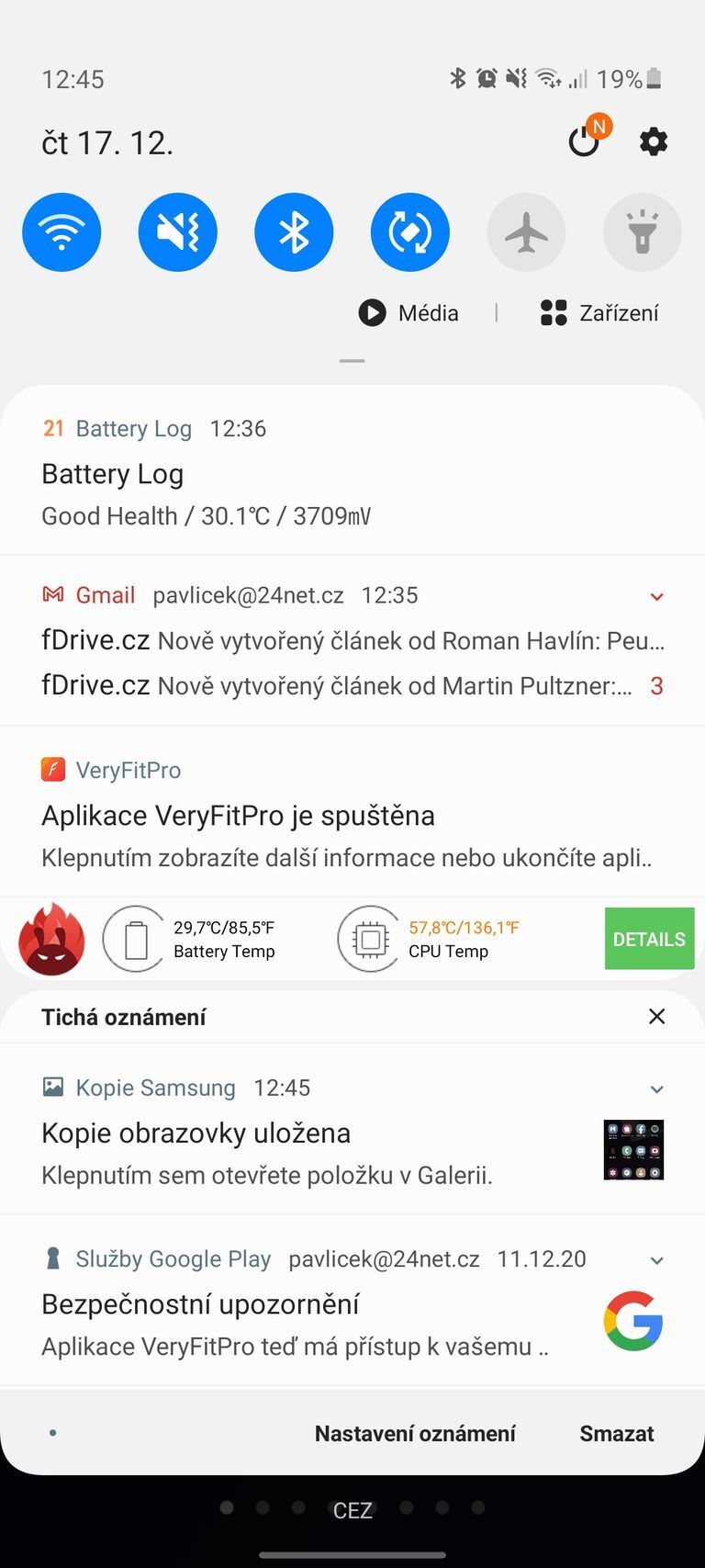
Task: Tap the DETAILS button in AnTuTu notification
Action: pyautogui.click(x=649, y=938)
